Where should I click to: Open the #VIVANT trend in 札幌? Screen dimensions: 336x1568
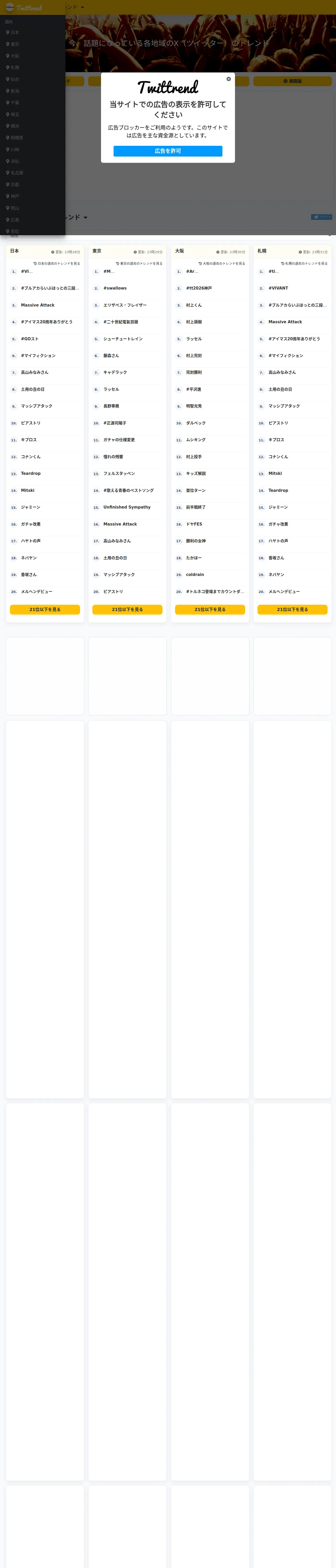tap(278, 289)
